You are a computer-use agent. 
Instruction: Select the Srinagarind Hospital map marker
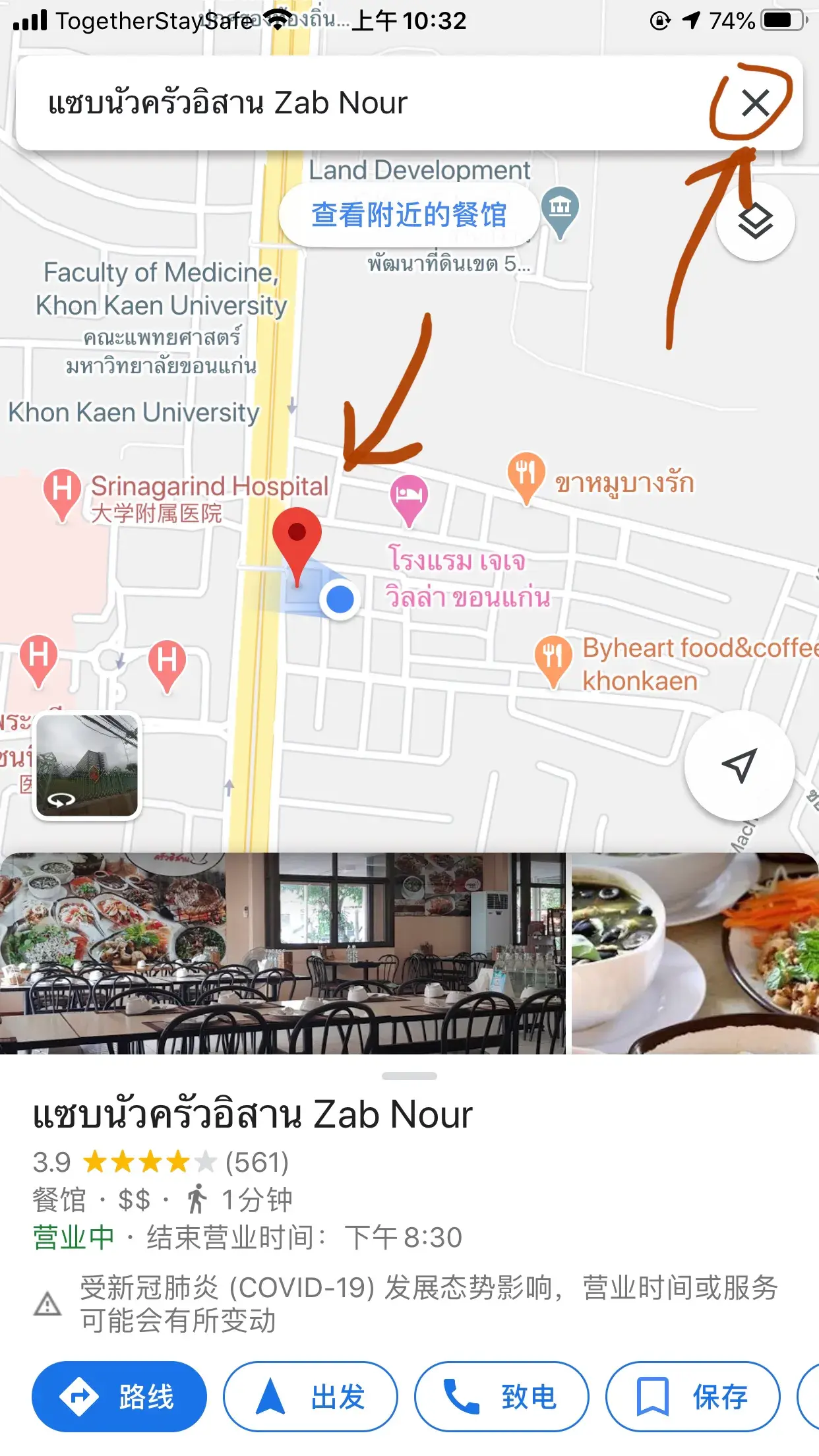(x=63, y=491)
